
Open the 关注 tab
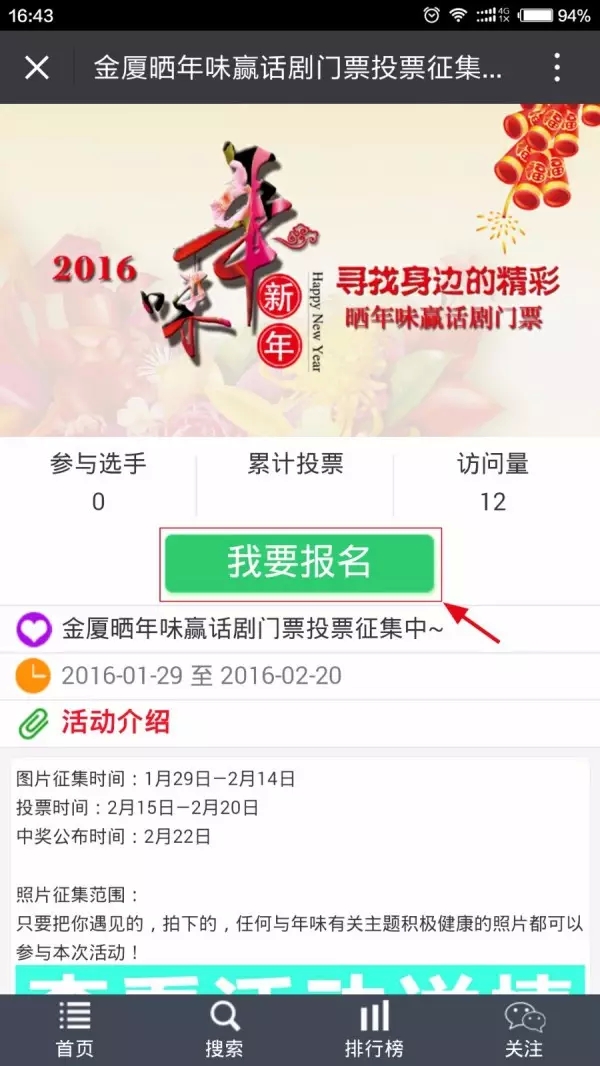[x=524, y=1029]
